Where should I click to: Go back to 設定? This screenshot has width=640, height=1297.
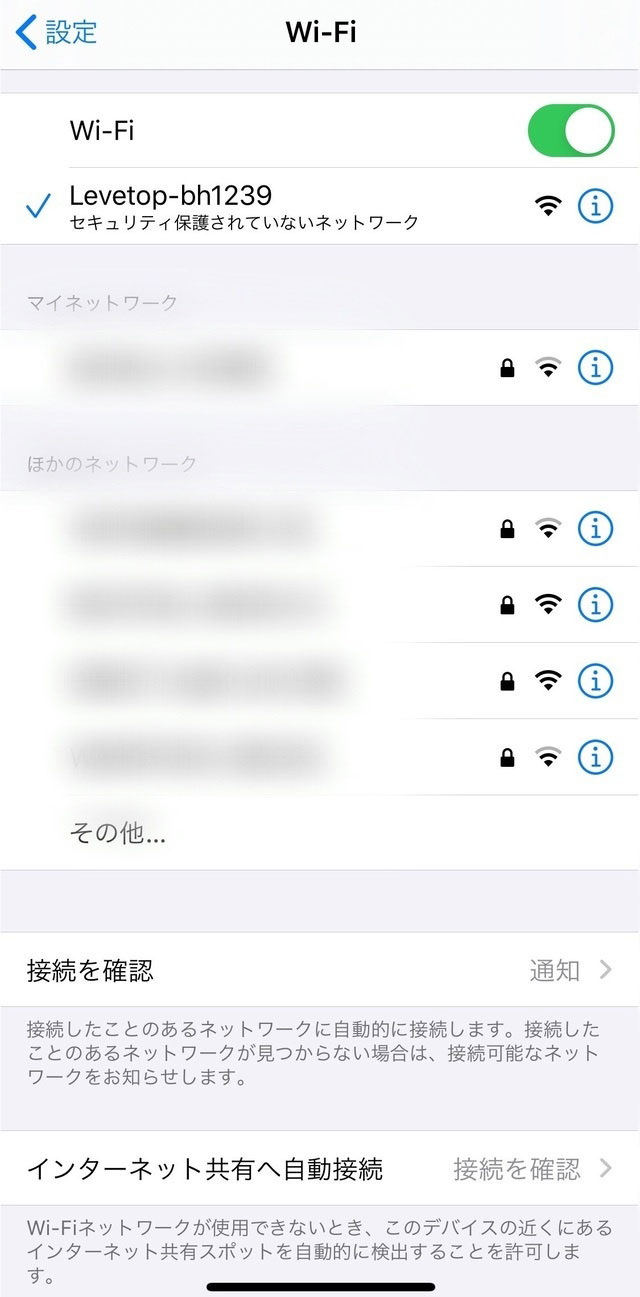(57, 32)
